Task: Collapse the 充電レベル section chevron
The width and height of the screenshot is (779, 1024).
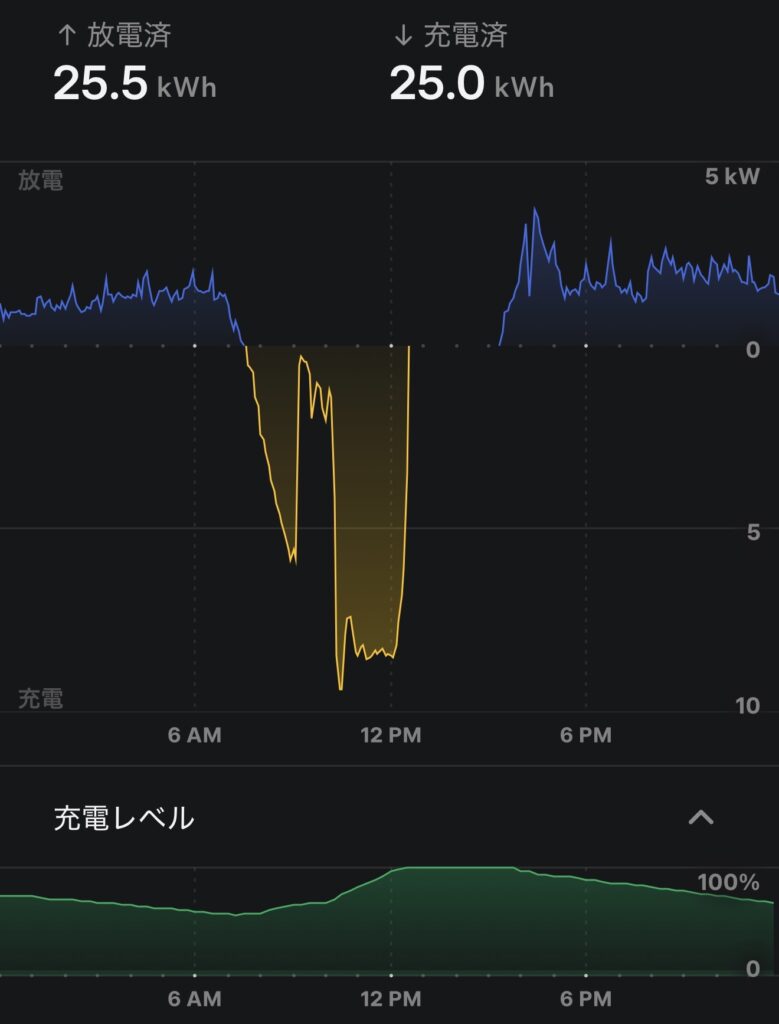Action: (x=701, y=818)
